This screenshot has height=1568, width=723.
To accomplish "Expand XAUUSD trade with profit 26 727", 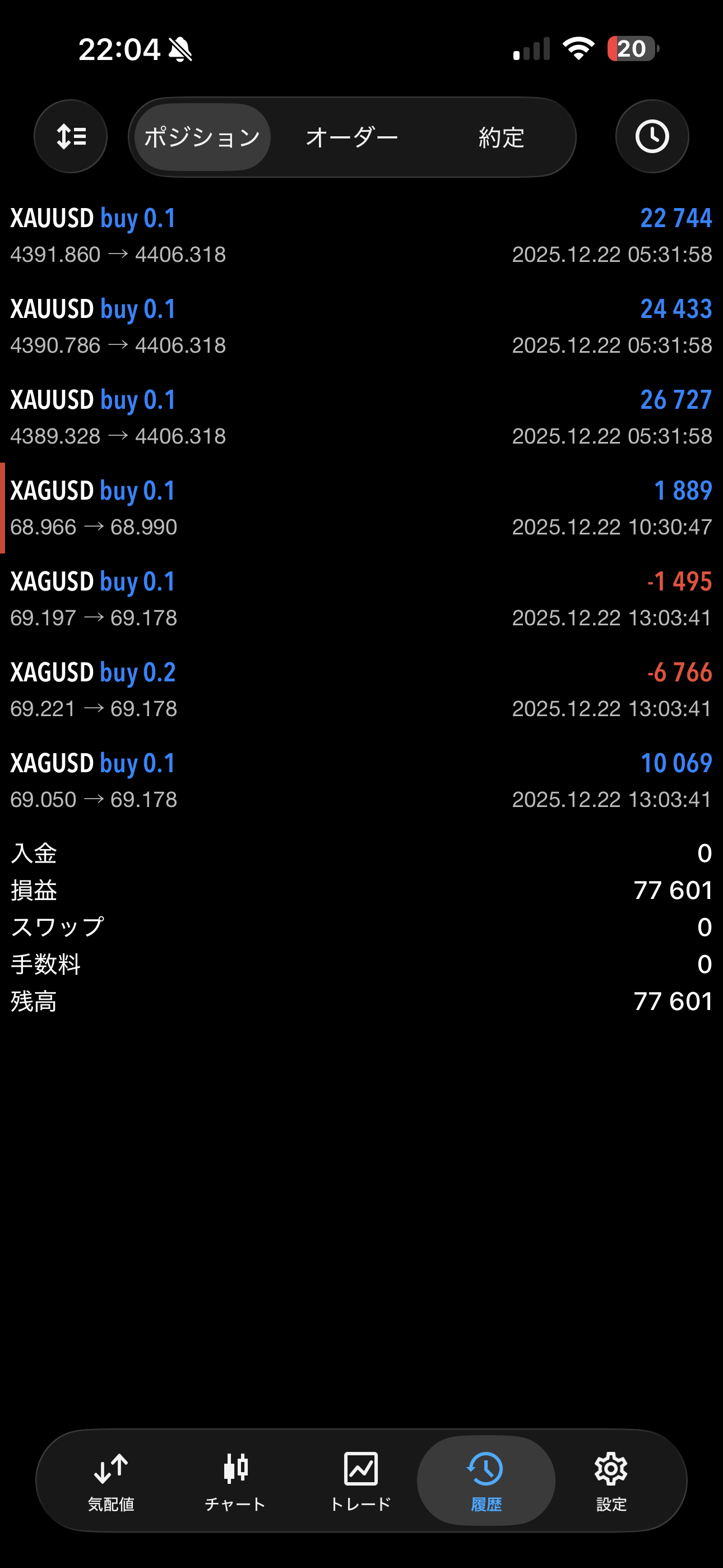I will (361, 417).
